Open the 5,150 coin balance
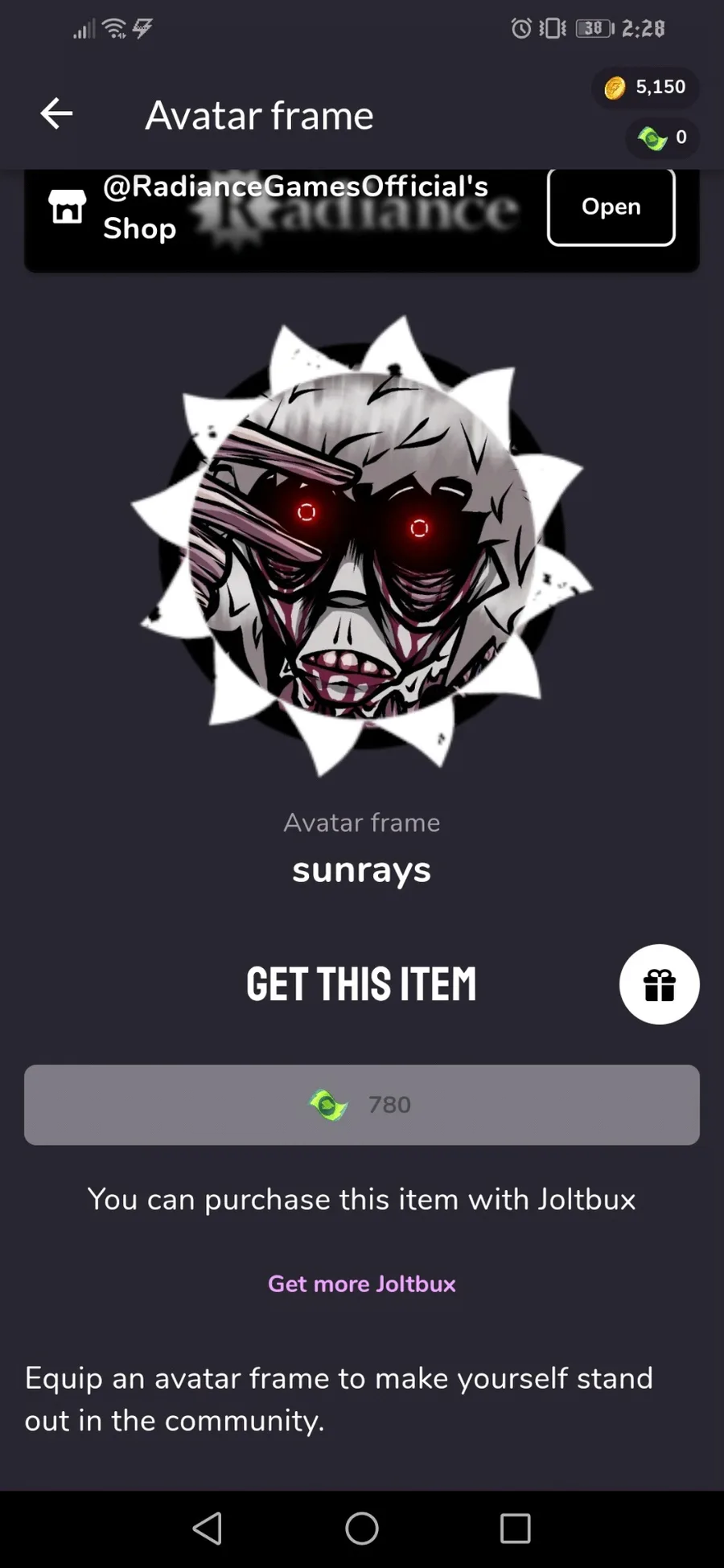The width and height of the screenshot is (724, 1568). [645, 87]
